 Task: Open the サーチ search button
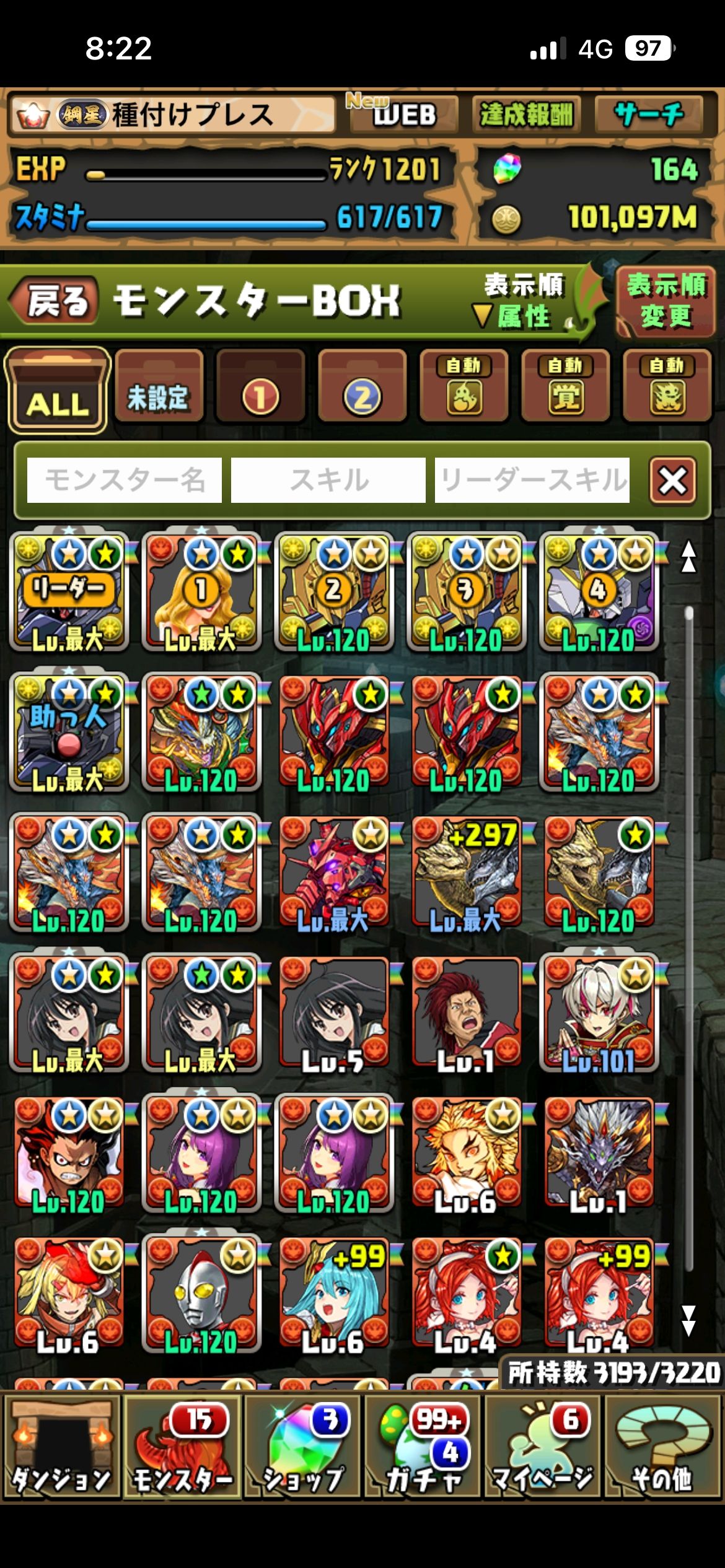coord(648,114)
